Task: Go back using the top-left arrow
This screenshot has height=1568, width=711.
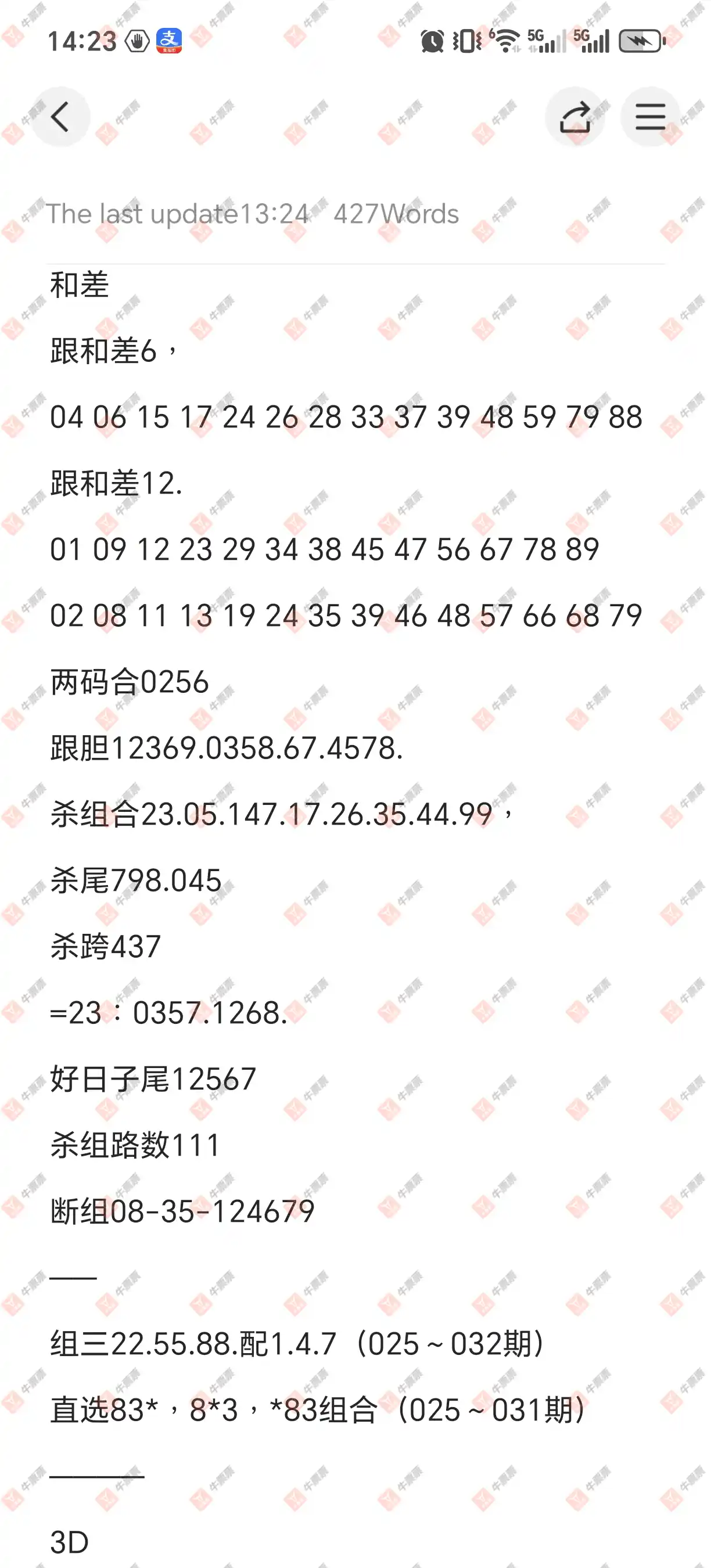Action: 60,117
